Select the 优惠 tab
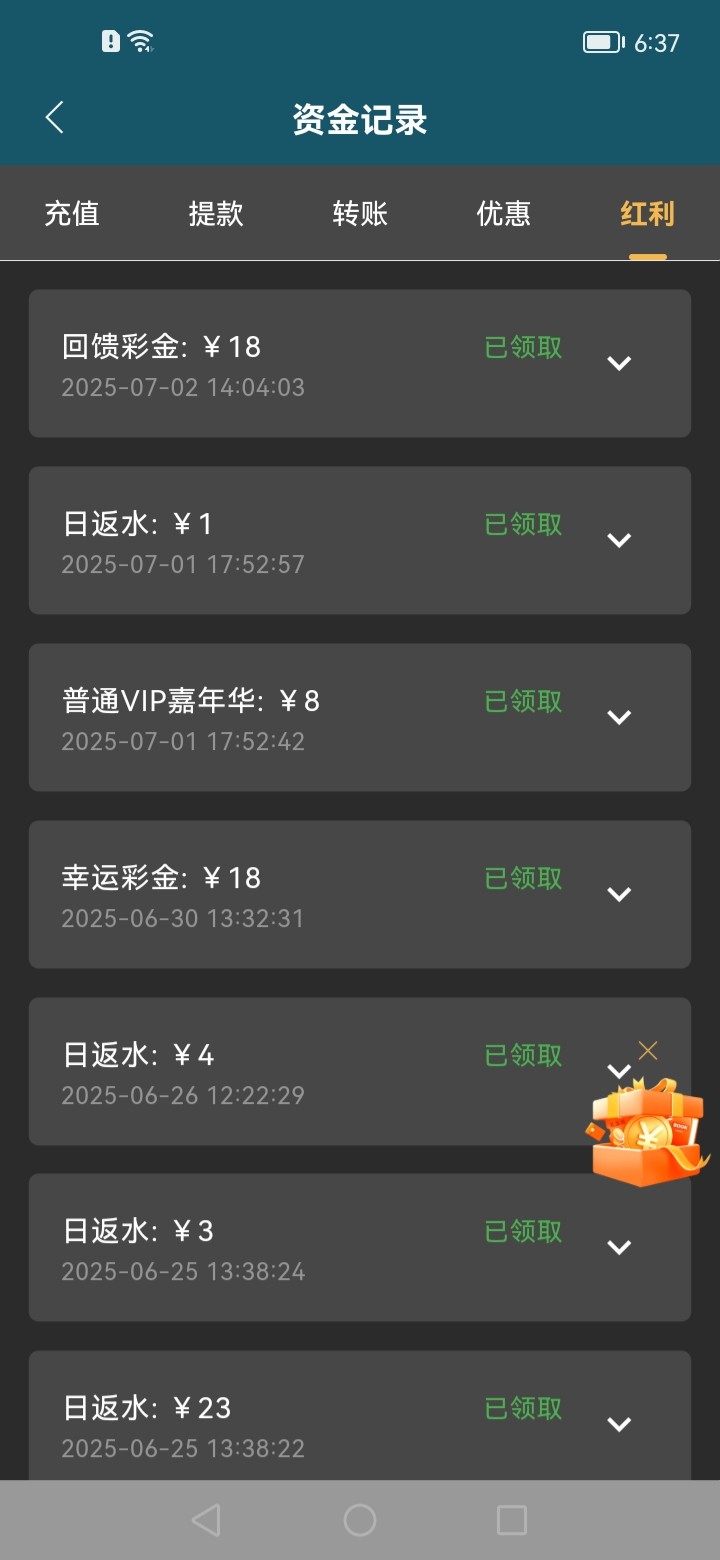 [x=504, y=214]
